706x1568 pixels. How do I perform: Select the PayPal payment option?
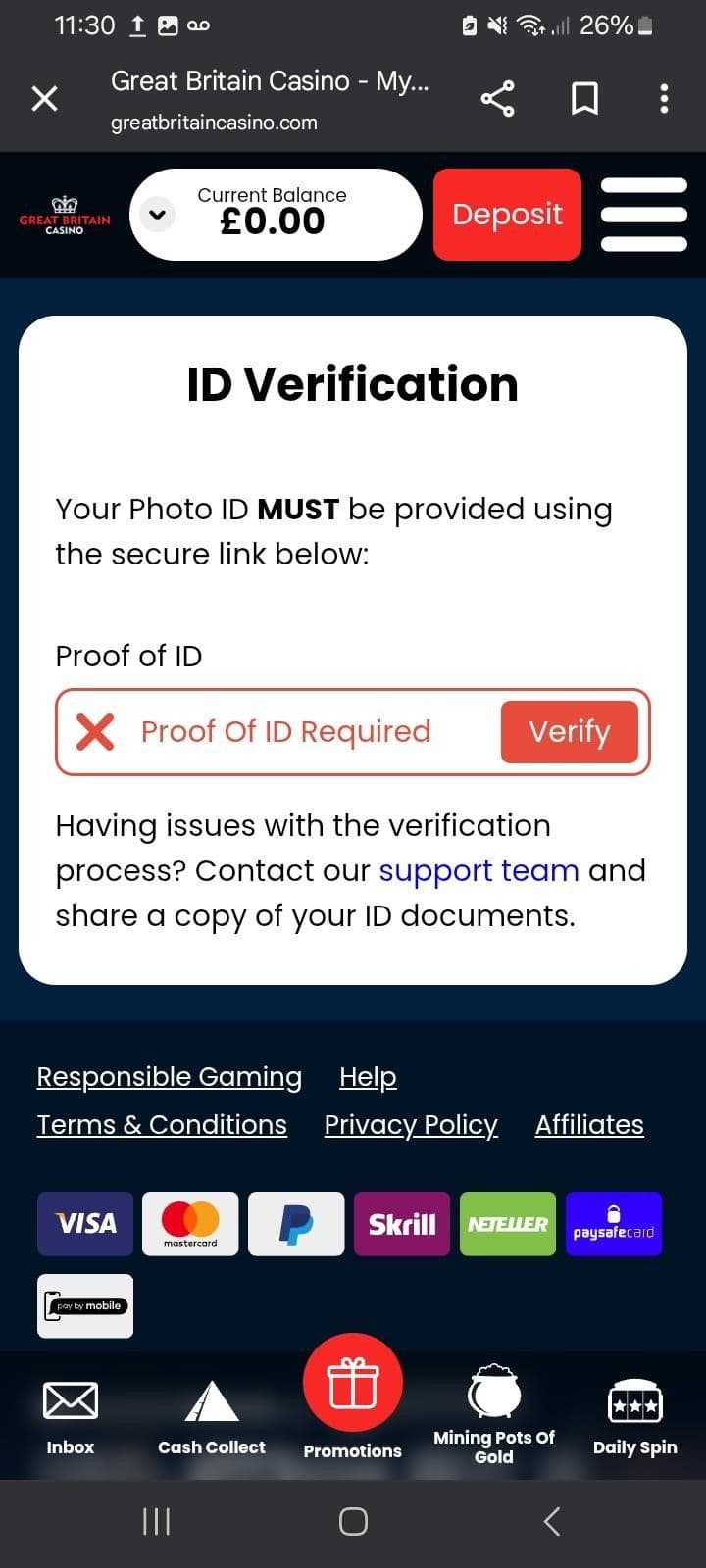(x=295, y=1223)
